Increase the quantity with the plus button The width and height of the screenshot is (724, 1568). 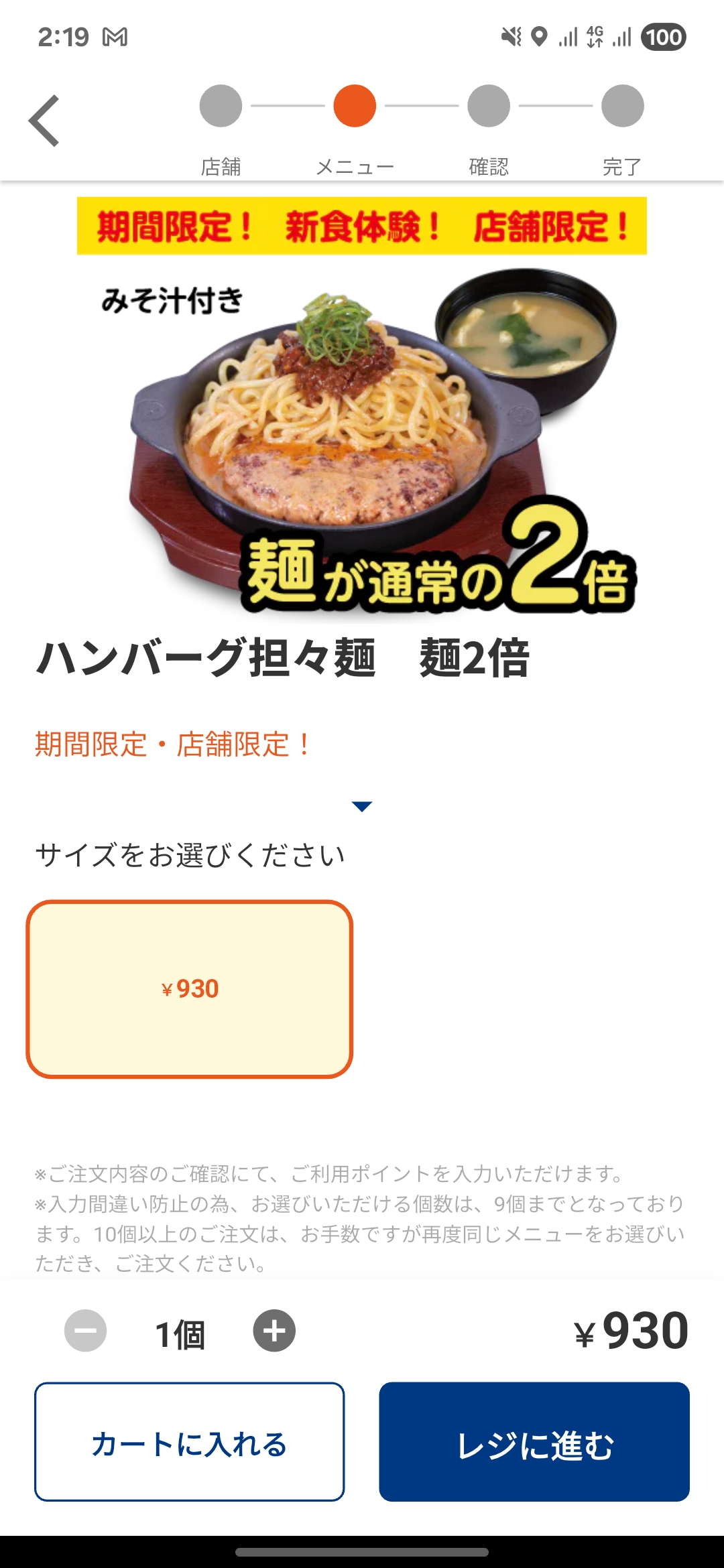click(x=274, y=1331)
